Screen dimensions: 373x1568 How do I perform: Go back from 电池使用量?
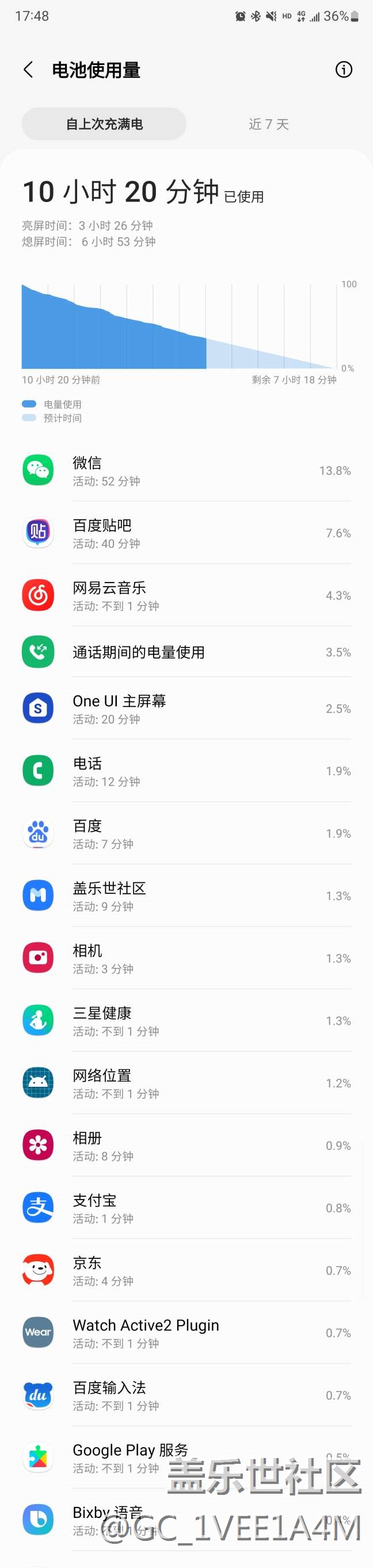[x=28, y=70]
